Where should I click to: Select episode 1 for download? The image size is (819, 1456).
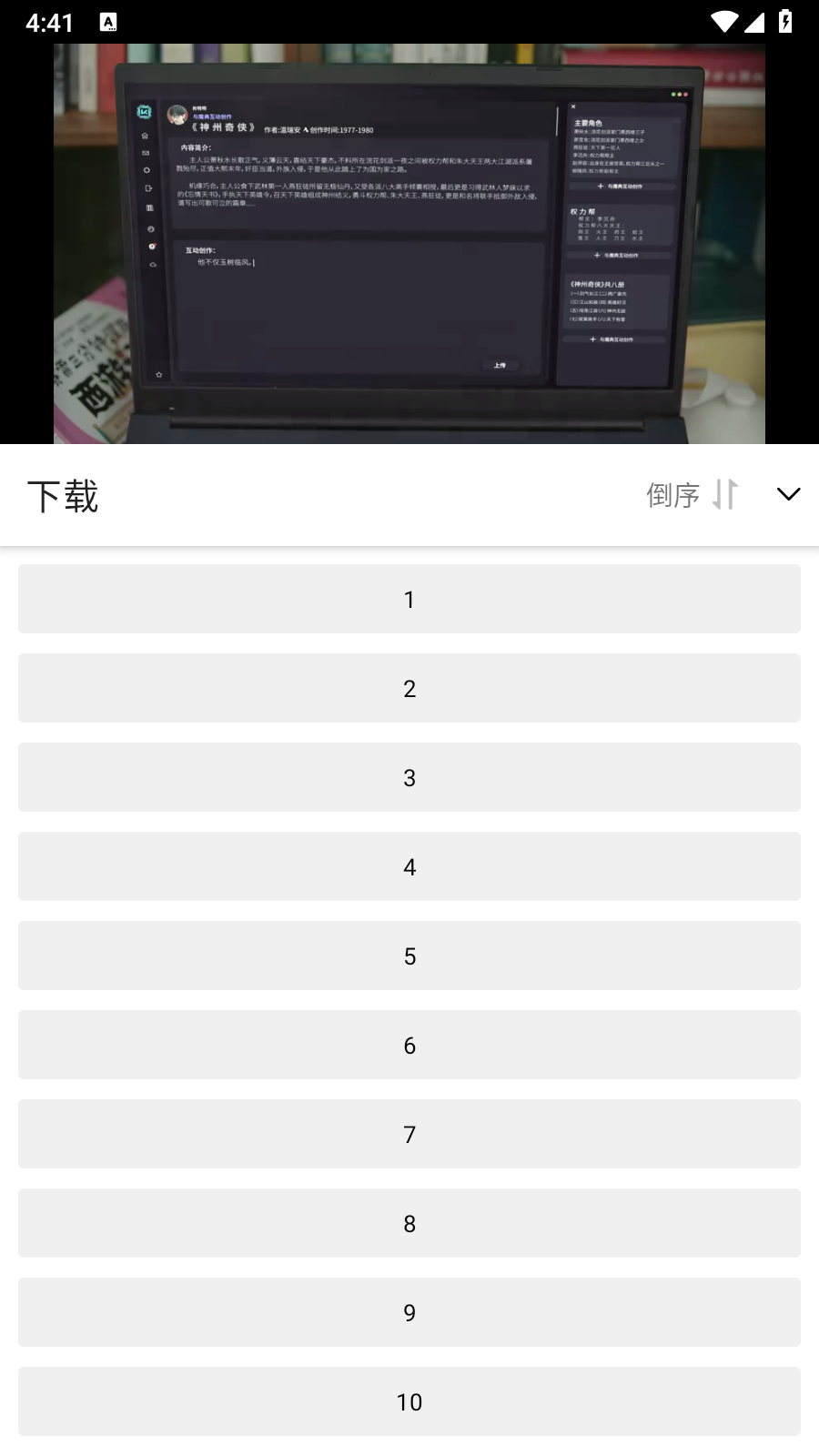pyautogui.click(x=409, y=599)
